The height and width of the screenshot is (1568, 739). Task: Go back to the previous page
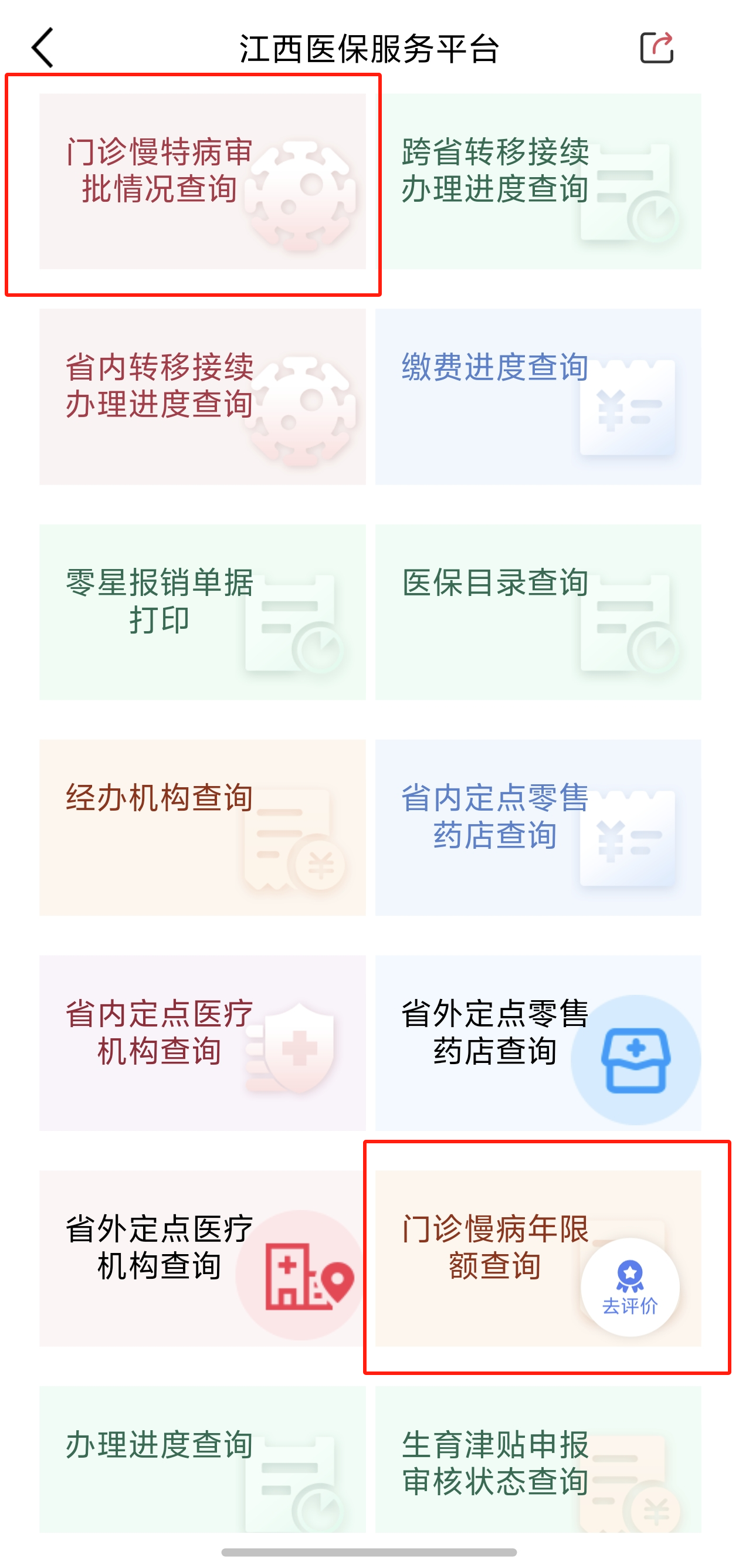43,48
